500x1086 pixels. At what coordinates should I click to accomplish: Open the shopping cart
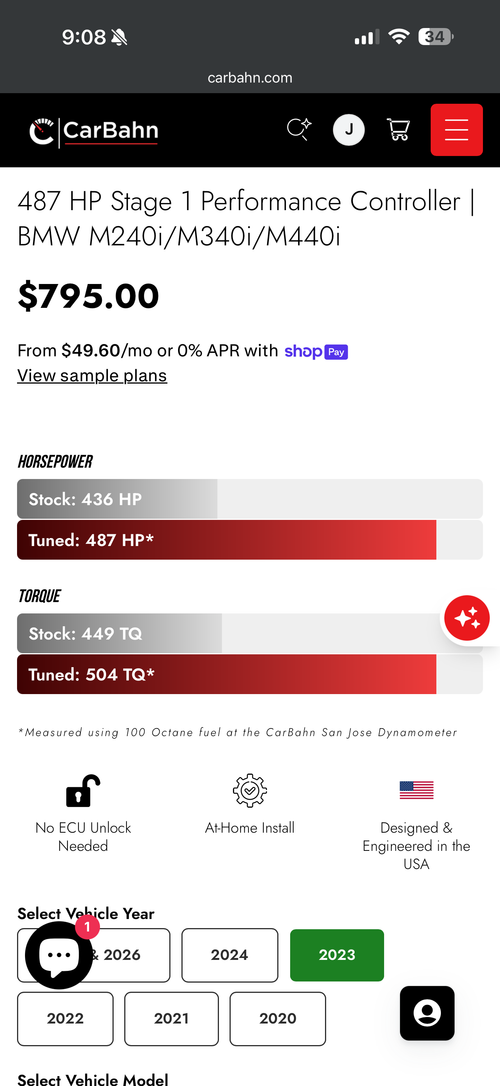(x=398, y=130)
